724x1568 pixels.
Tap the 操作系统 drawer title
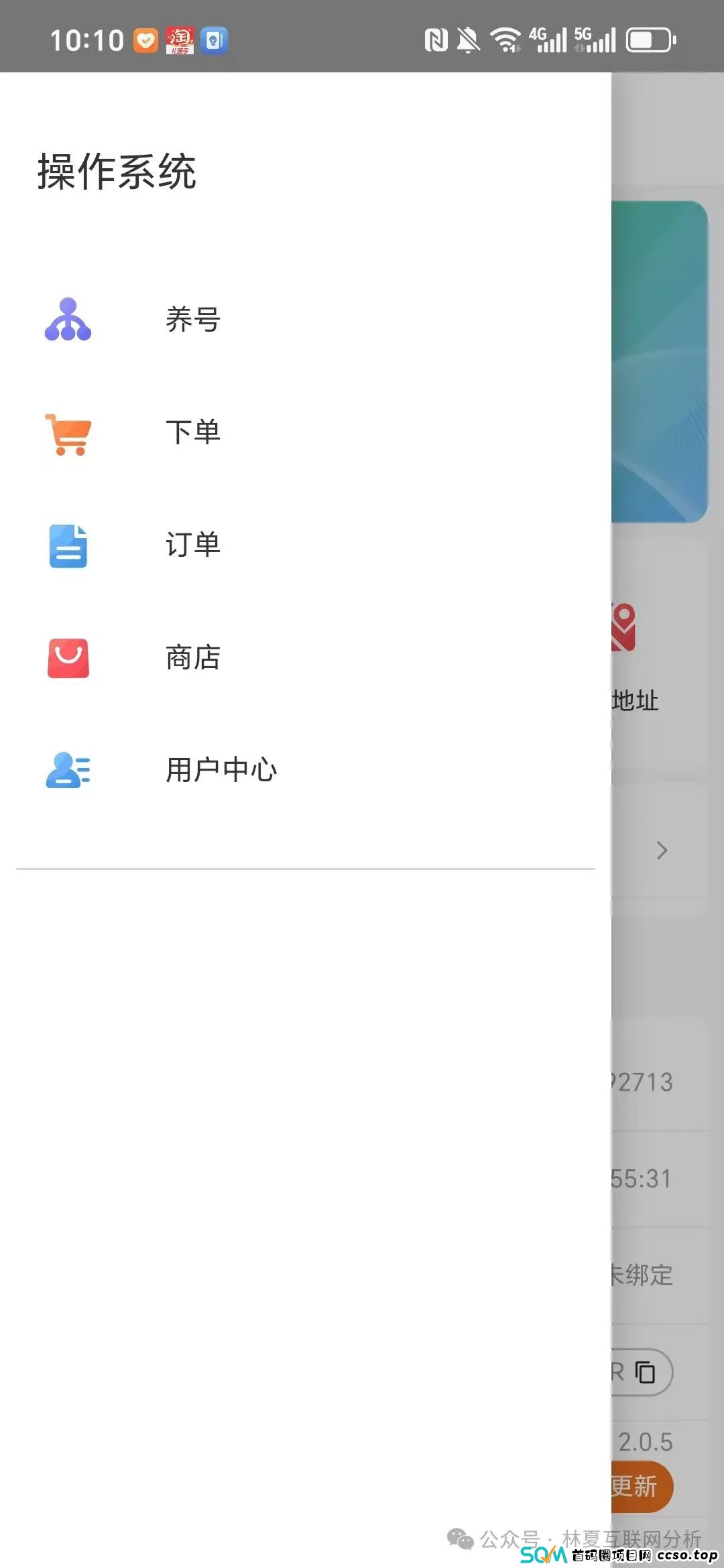point(117,171)
